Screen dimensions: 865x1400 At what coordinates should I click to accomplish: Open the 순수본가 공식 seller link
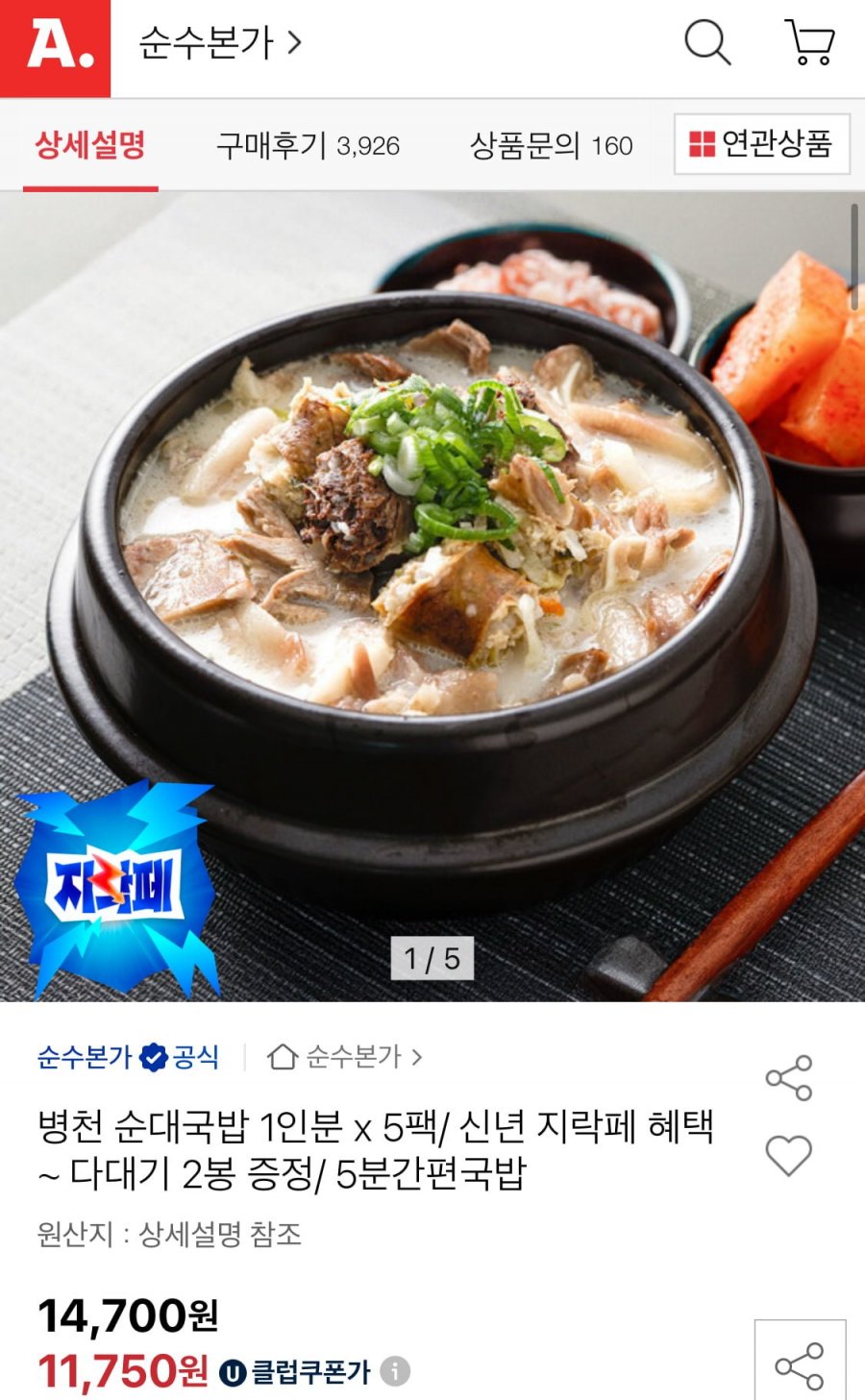(x=128, y=1057)
